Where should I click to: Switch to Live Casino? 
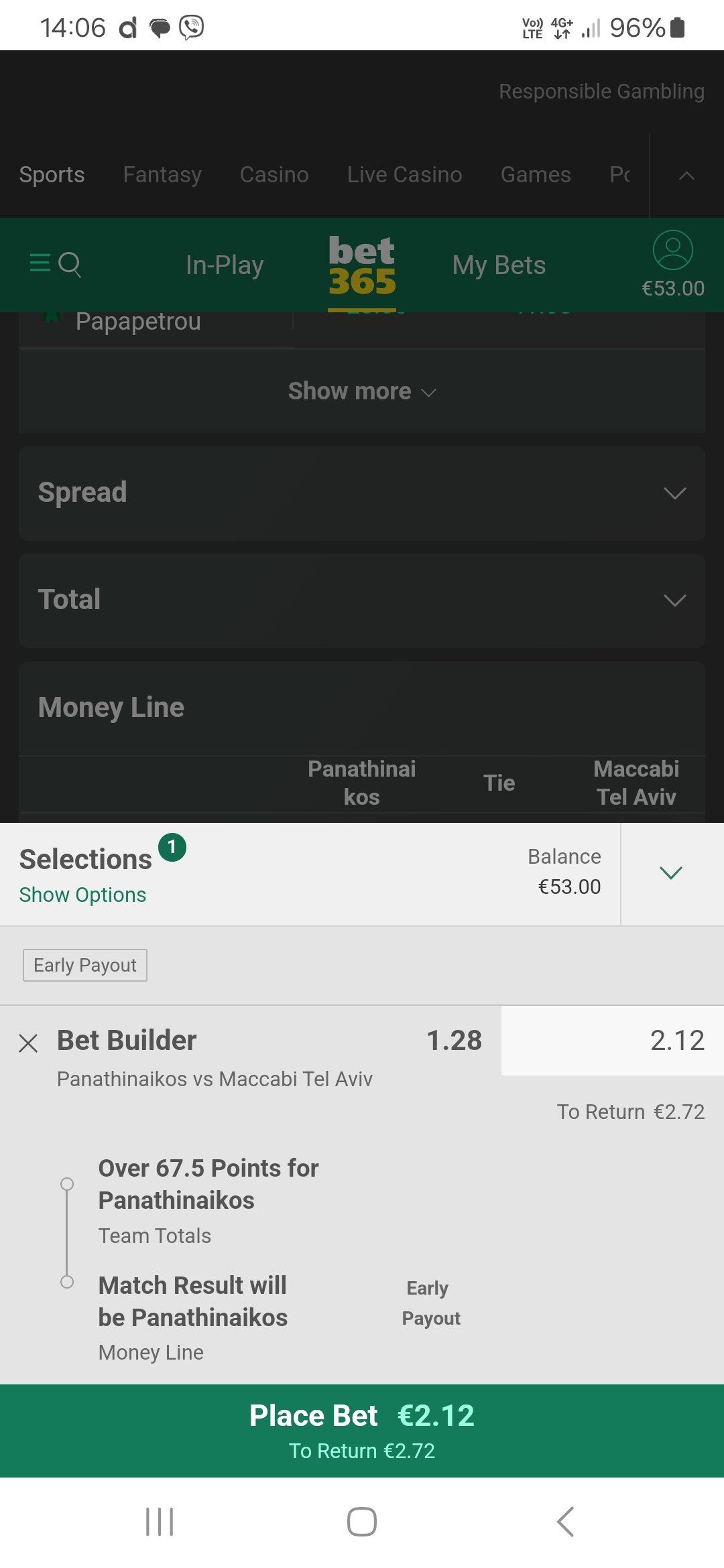pos(404,175)
